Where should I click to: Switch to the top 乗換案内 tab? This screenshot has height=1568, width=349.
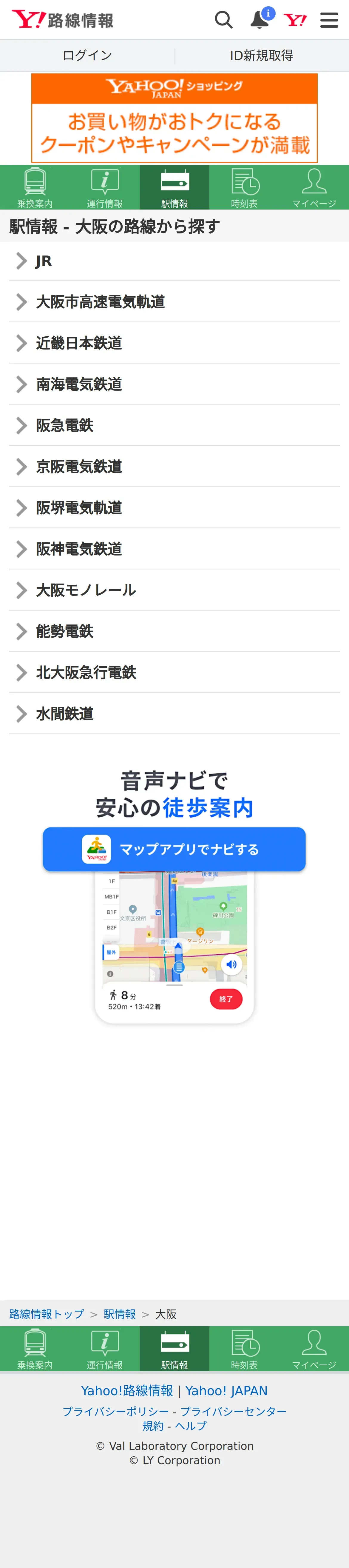[x=35, y=187]
